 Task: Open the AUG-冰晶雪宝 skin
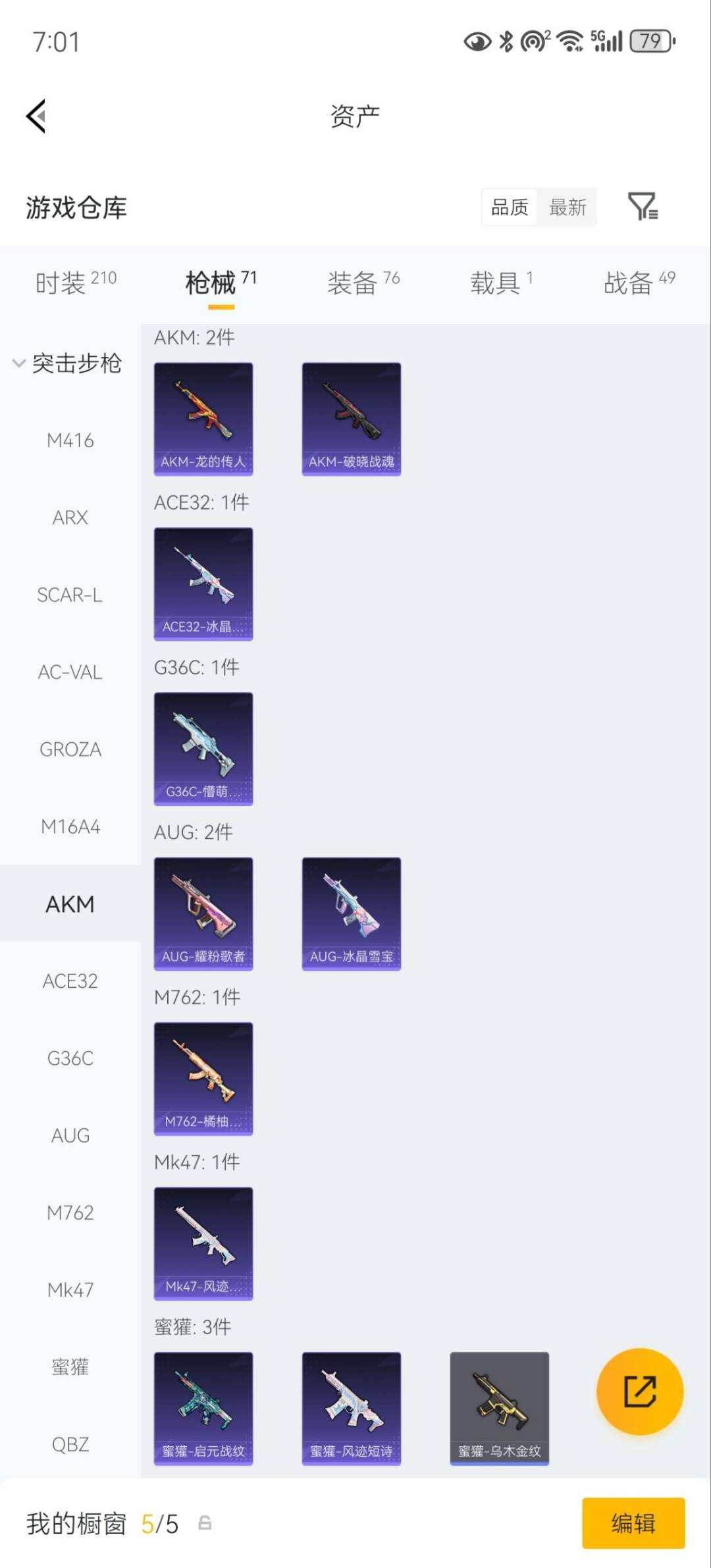[352, 913]
